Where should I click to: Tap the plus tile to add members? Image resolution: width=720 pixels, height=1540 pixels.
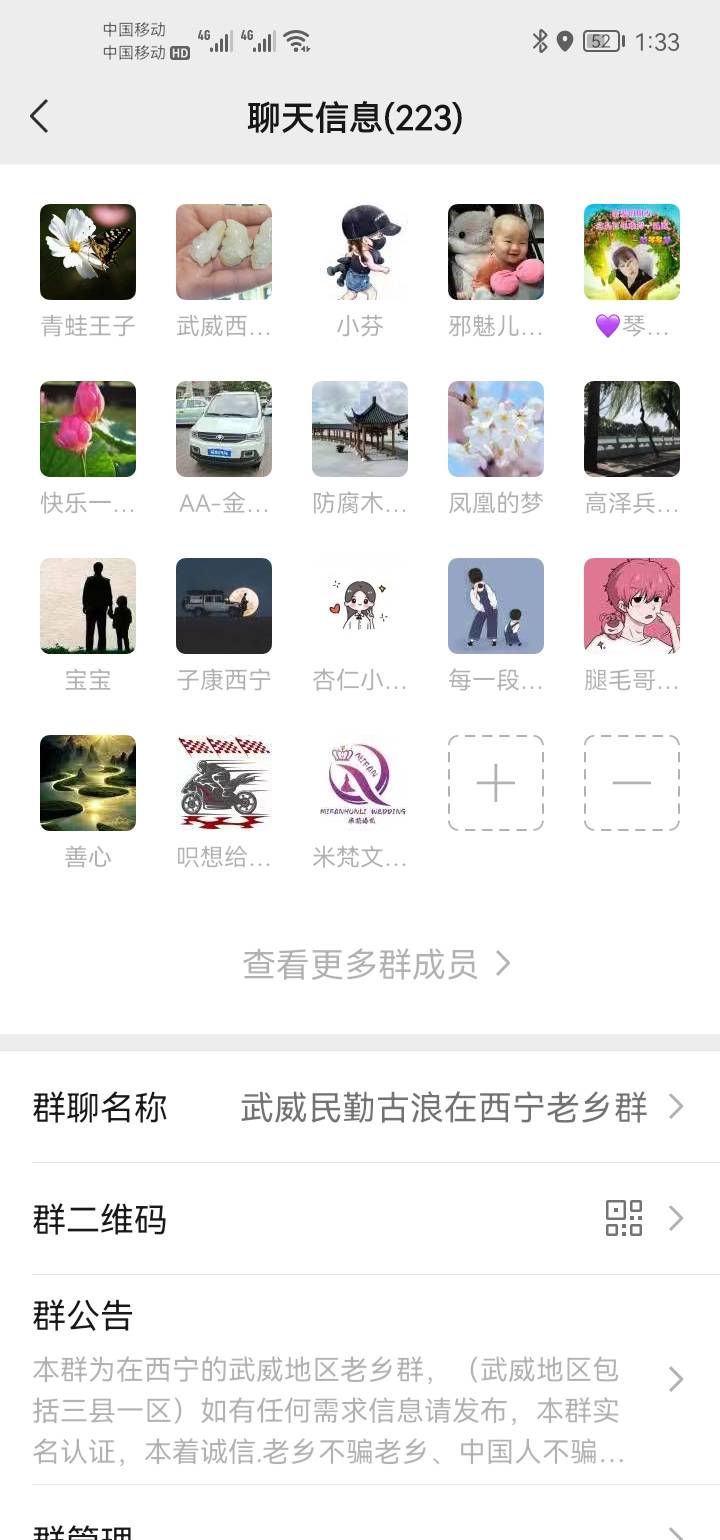click(x=496, y=783)
